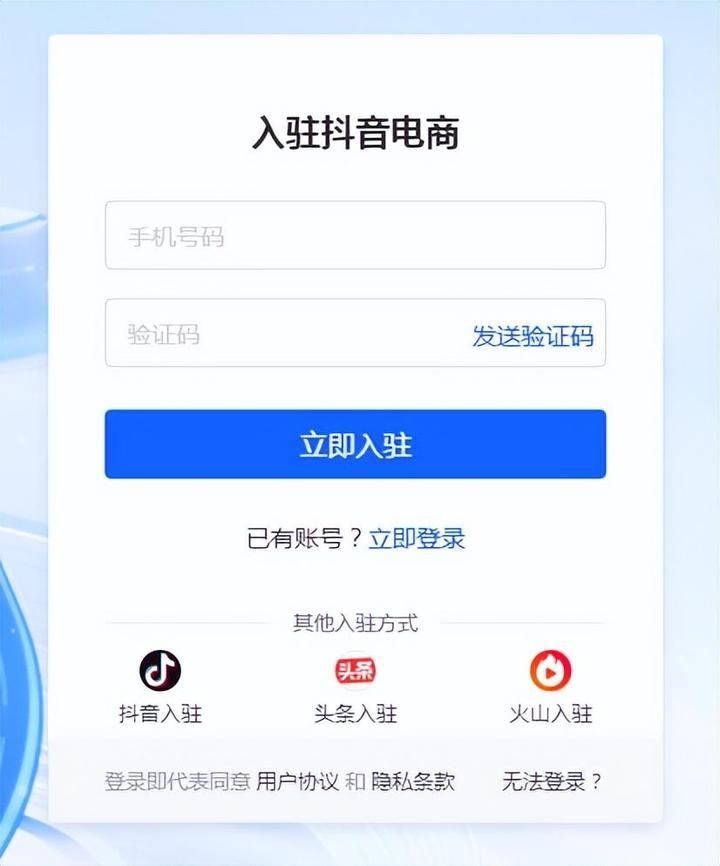Pick 火山入驻 sign-up option
This screenshot has height=866, width=720.
[550, 685]
